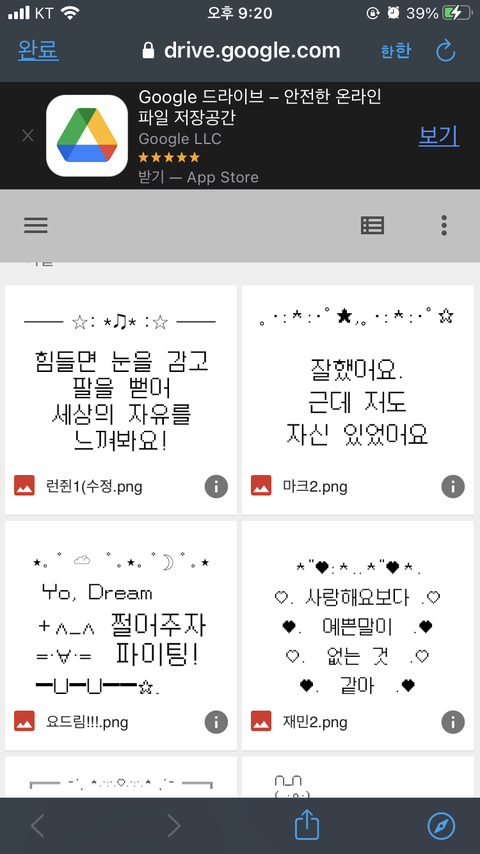Open the page in Safari via compass icon
Viewport: 480px width, 854px height.
[x=441, y=826]
